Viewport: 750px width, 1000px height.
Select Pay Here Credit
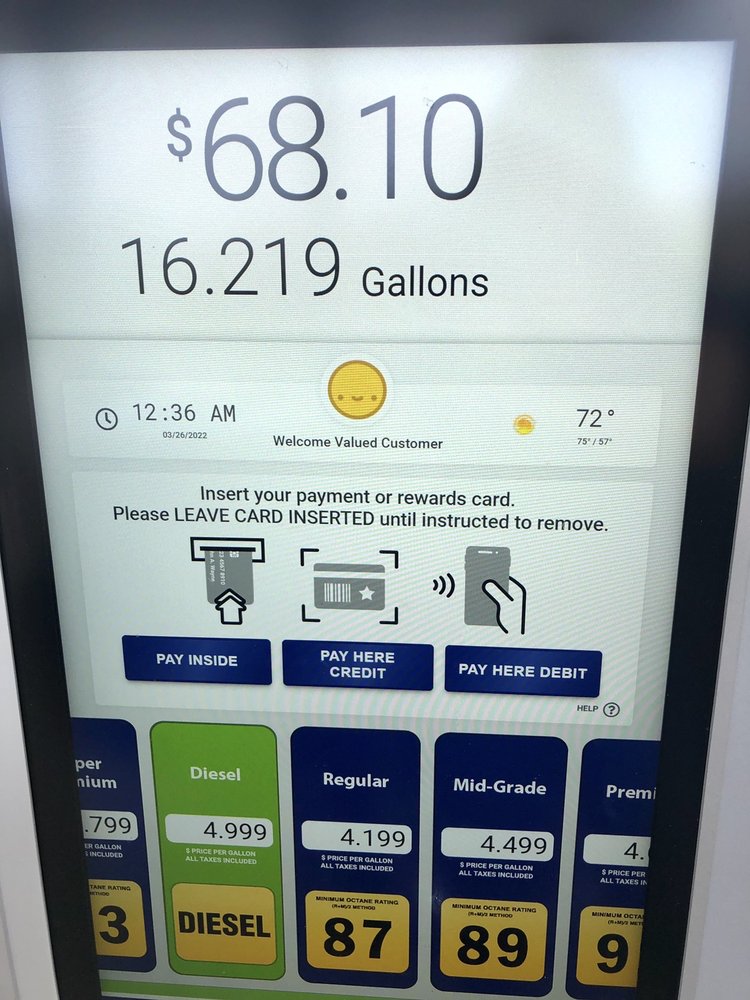tap(357, 665)
